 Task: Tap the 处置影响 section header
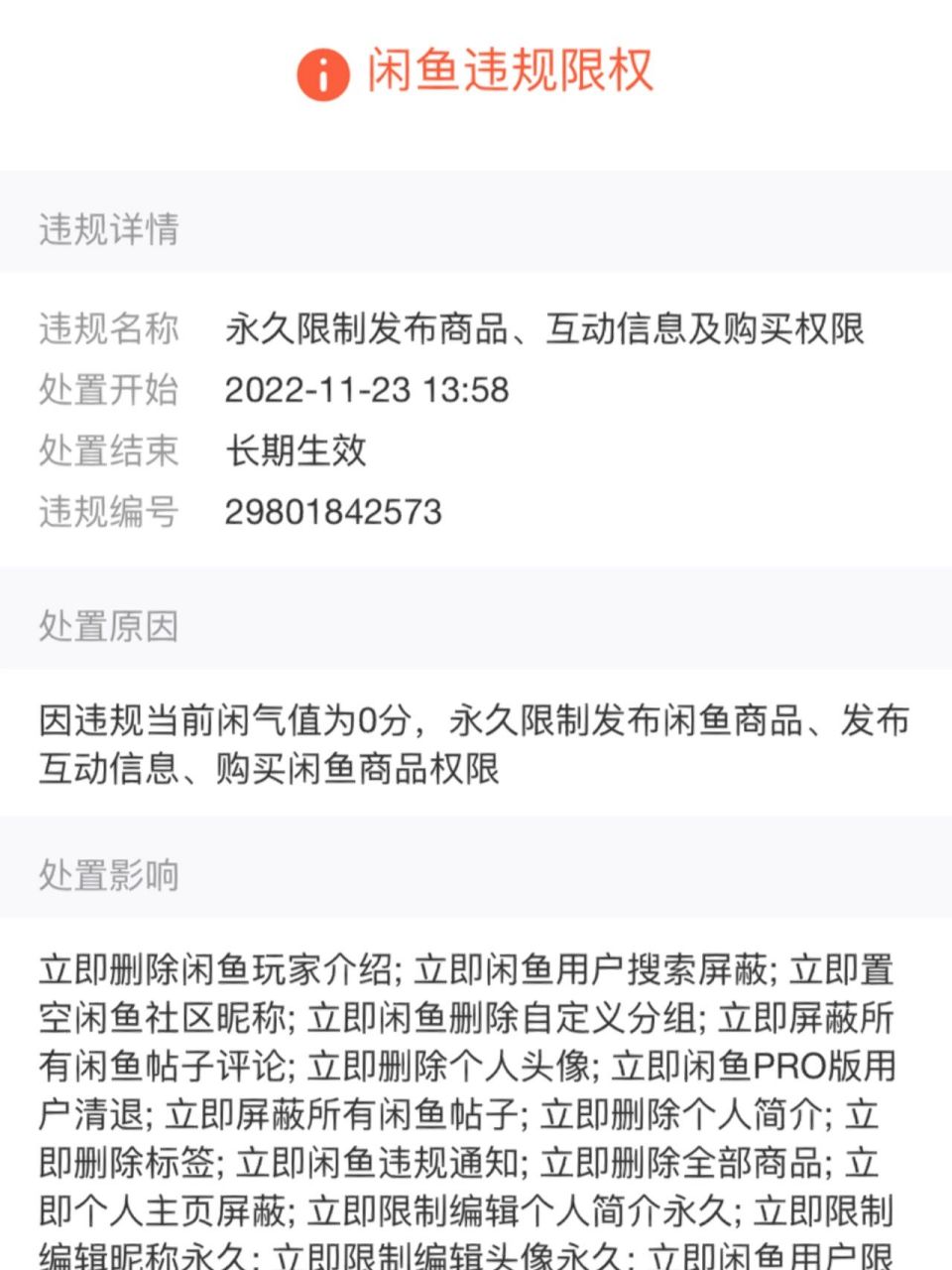[x=109, y=874]
